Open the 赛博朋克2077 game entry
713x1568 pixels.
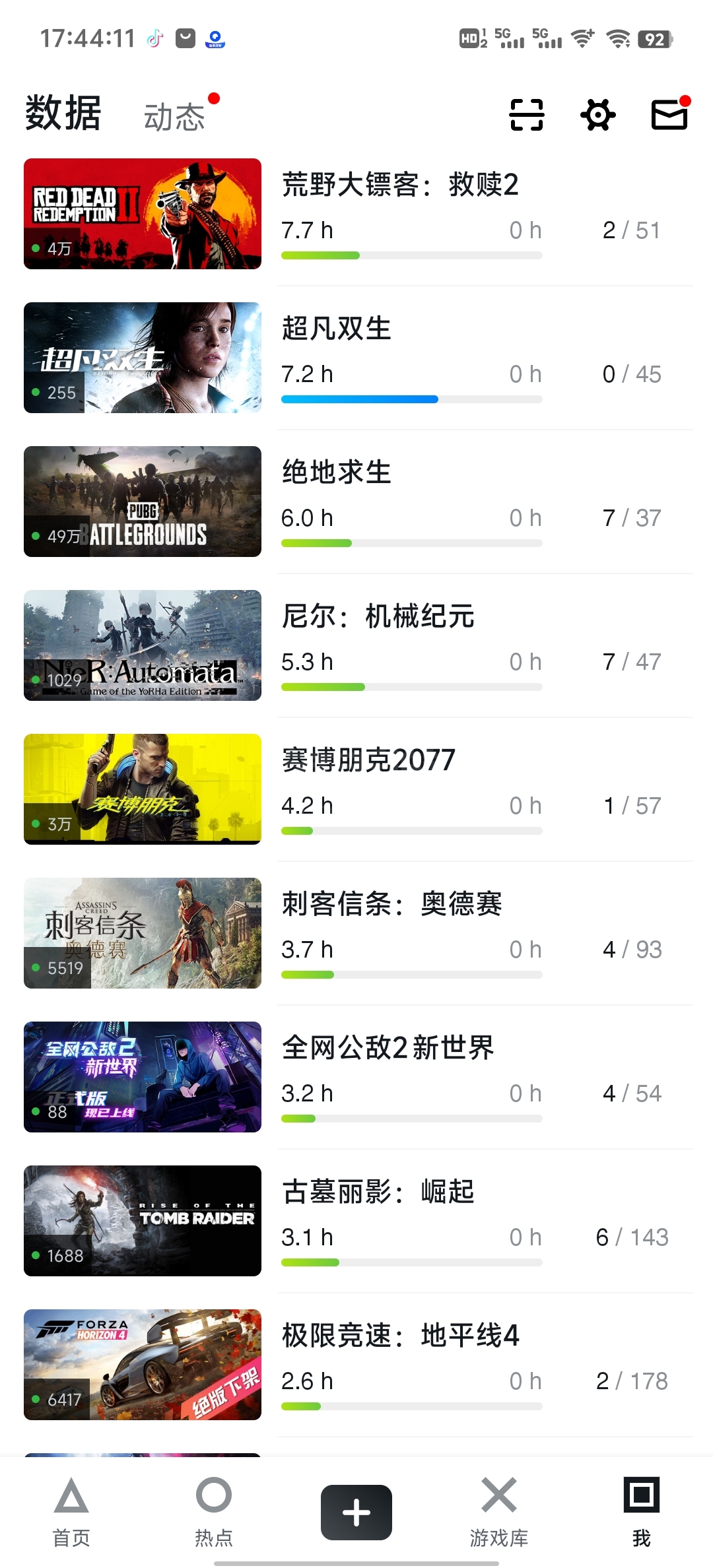[358, 789]
